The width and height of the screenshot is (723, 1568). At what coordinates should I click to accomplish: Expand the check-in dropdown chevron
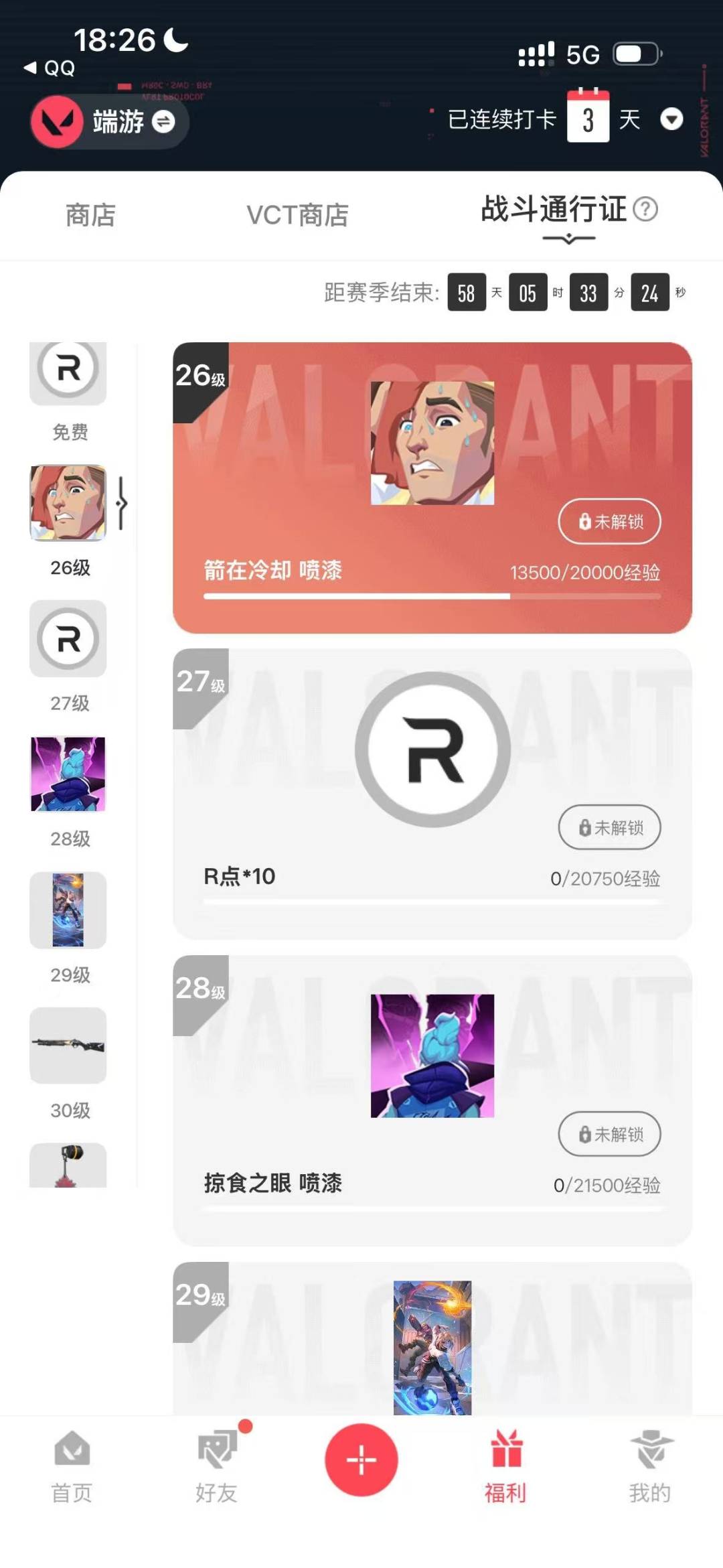click(x=672, y=119)
